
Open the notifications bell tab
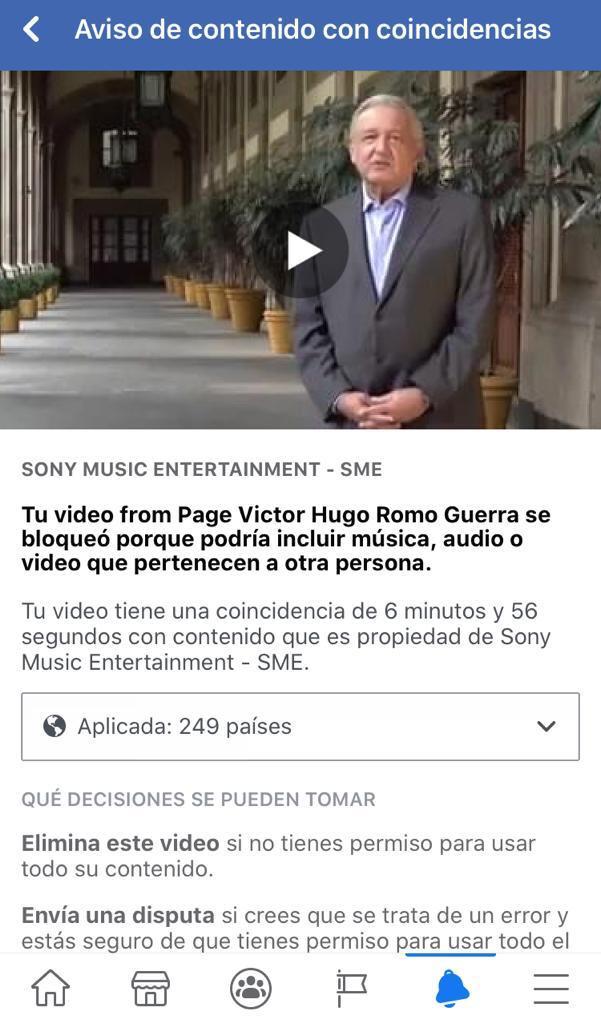coord(452,988)
